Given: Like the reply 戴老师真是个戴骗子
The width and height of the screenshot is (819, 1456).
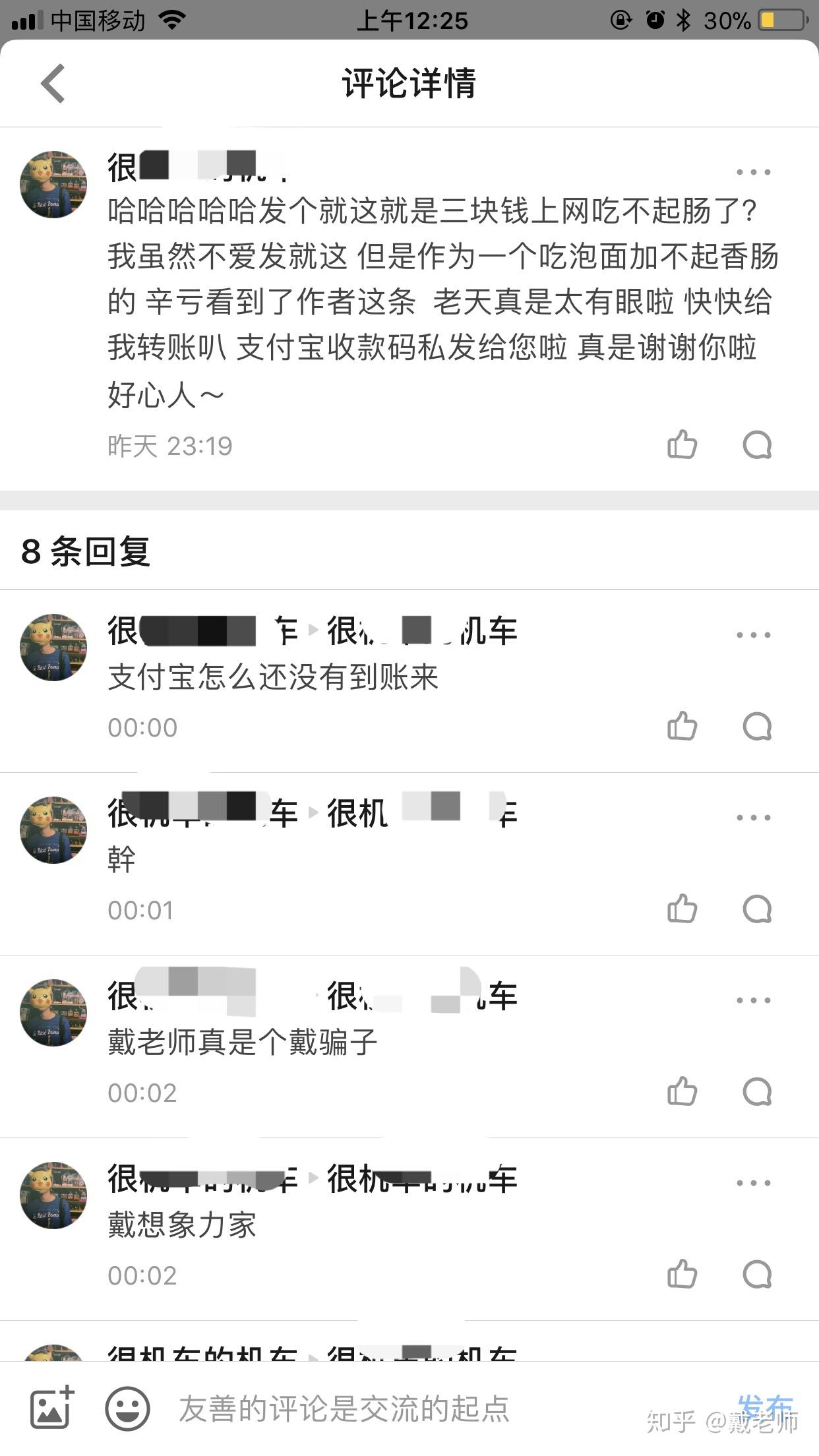Looking at the screenshot, I should [682, 1091].
